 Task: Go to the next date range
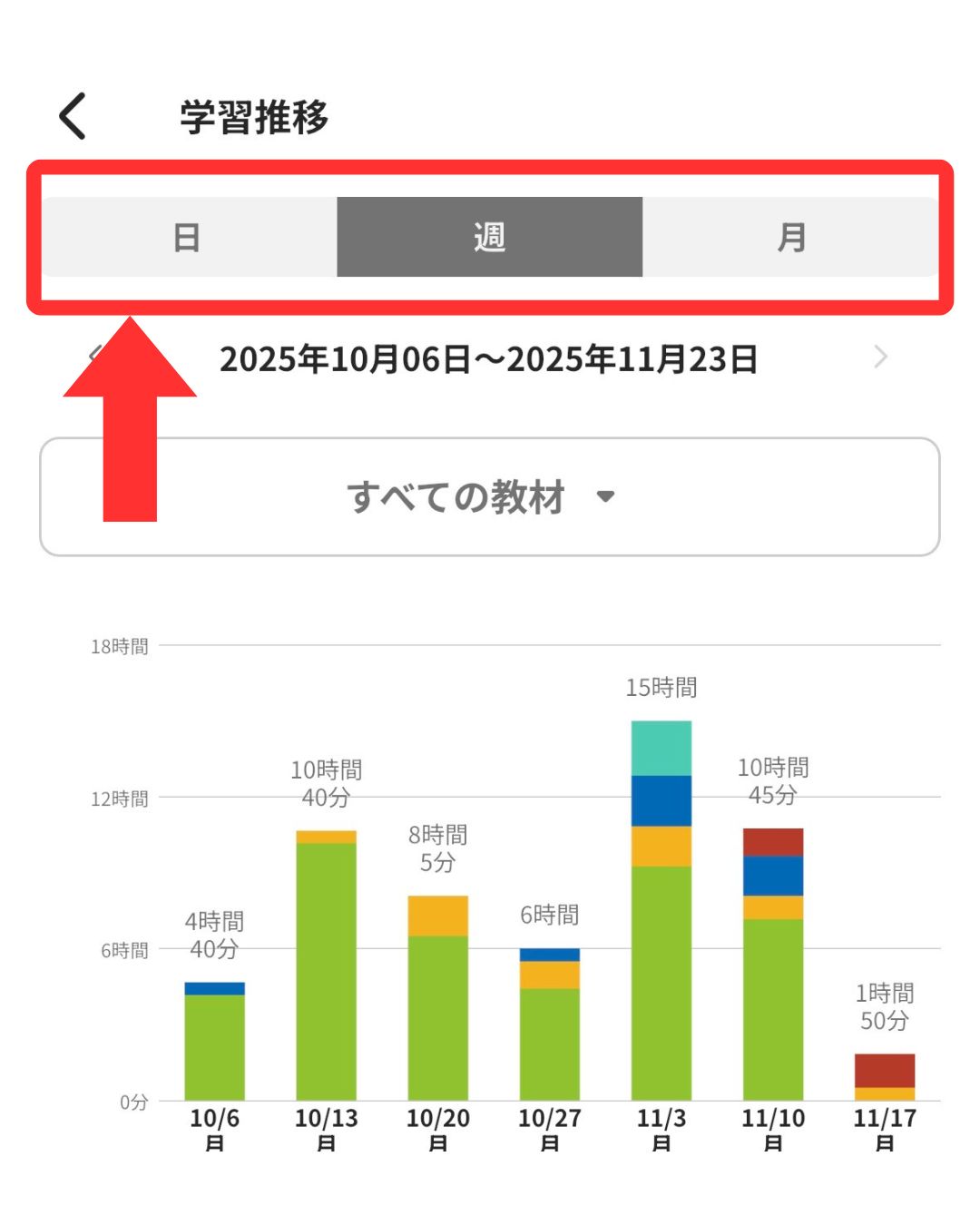879,357
